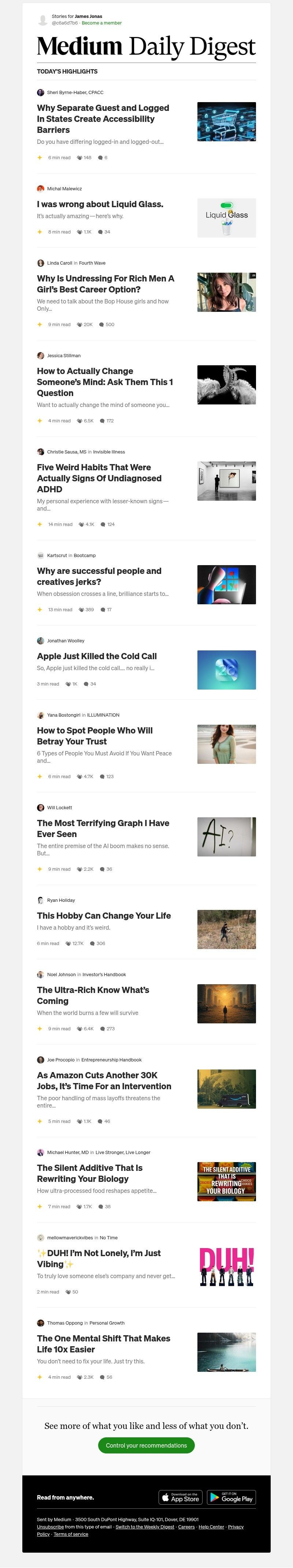Open Ryan Holiday's hobby article
Screen dimensions: 293x1568
[x=104, y=915]
